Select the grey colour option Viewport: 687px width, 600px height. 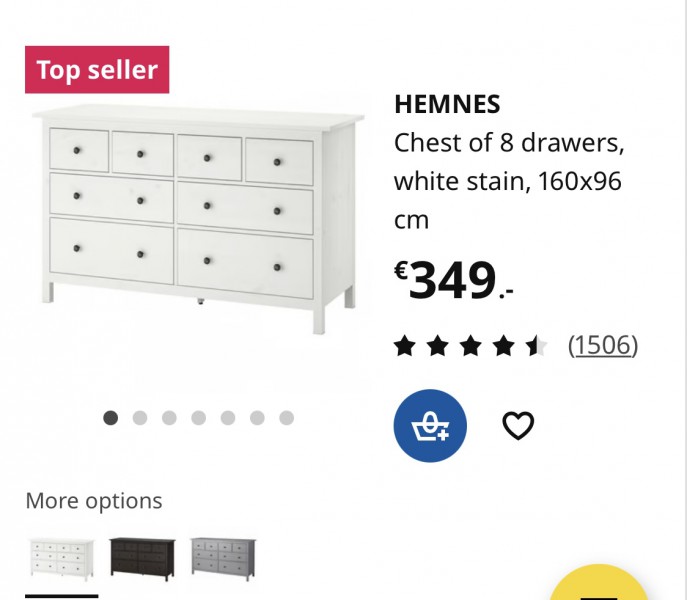[222, 558]
